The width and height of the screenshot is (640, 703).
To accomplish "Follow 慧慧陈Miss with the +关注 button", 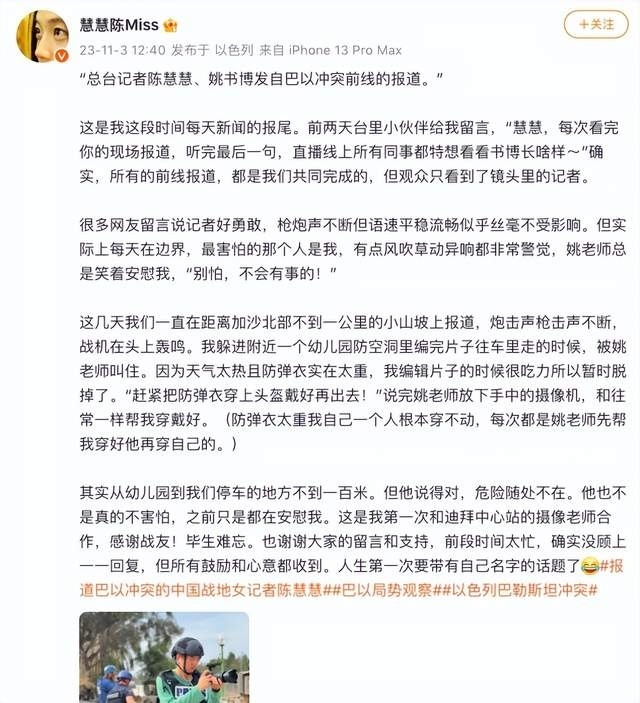I will 596,24.
